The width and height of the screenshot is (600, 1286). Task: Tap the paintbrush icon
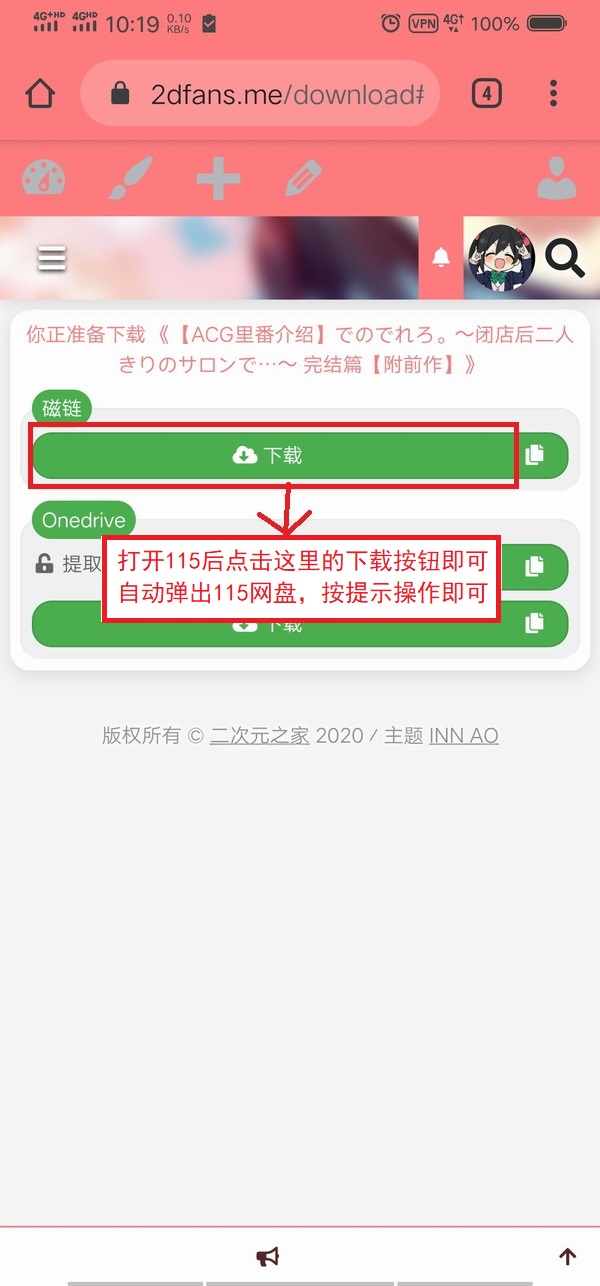pyautogui.click(x=129, y=180)
